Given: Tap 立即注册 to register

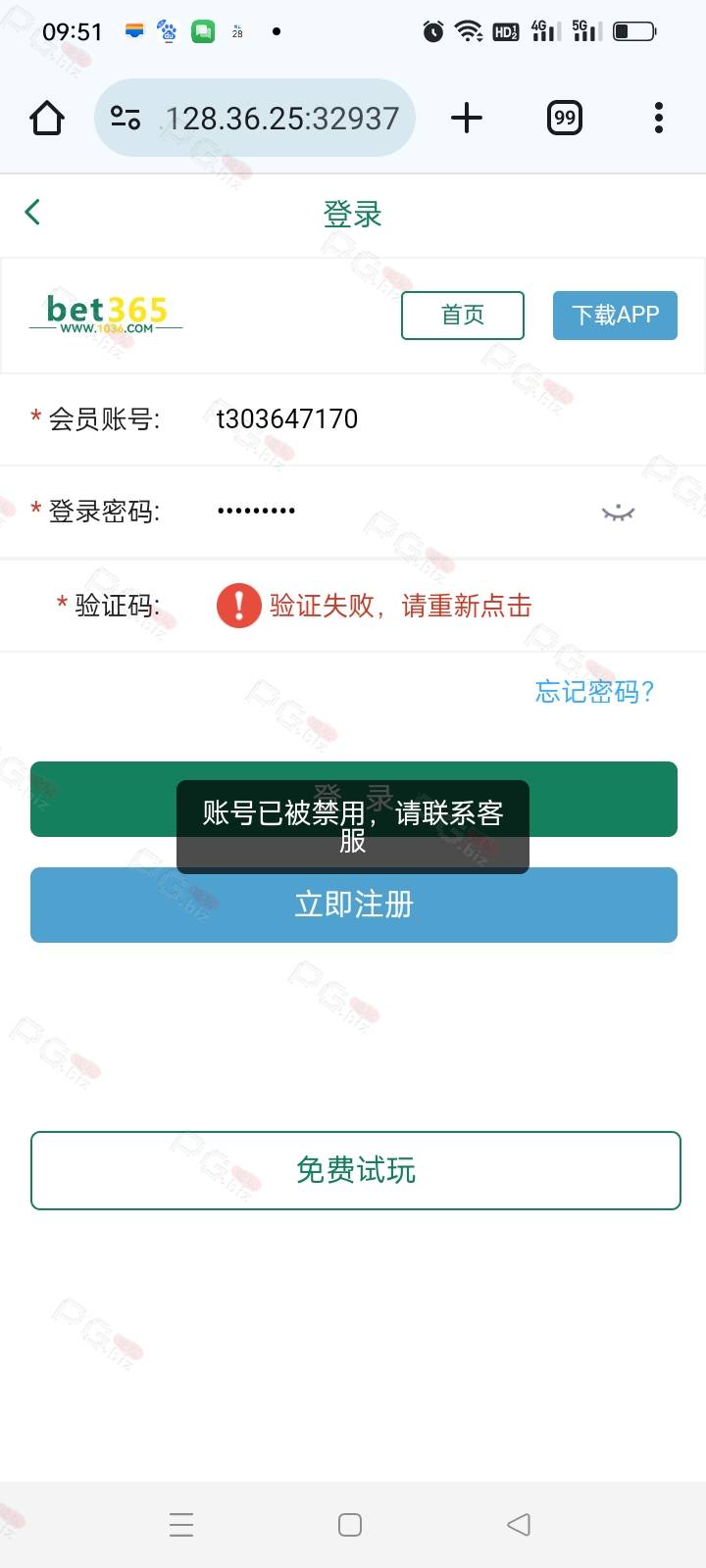Looking at the screenshot, I should pos(354,905).
